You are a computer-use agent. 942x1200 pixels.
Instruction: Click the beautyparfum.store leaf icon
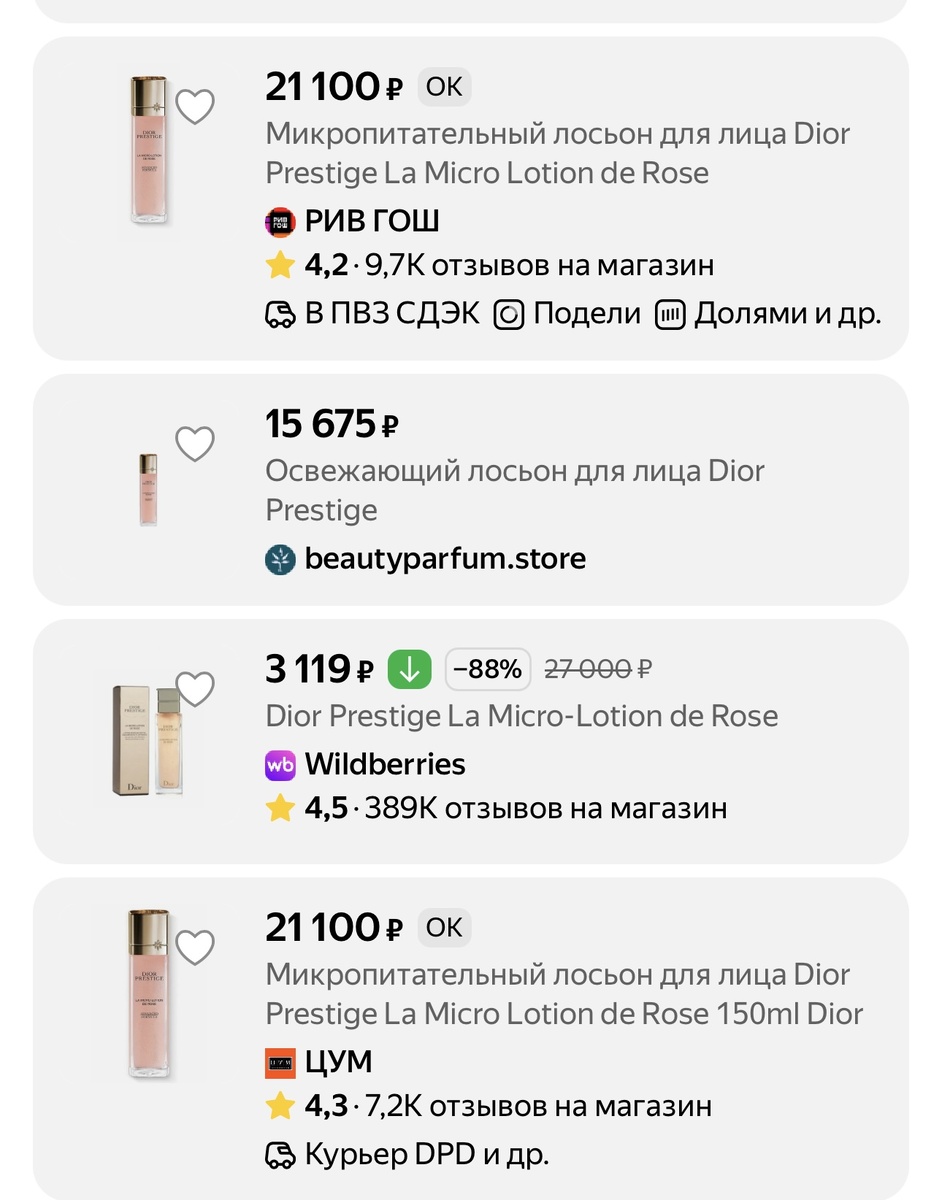click(279, 558)
